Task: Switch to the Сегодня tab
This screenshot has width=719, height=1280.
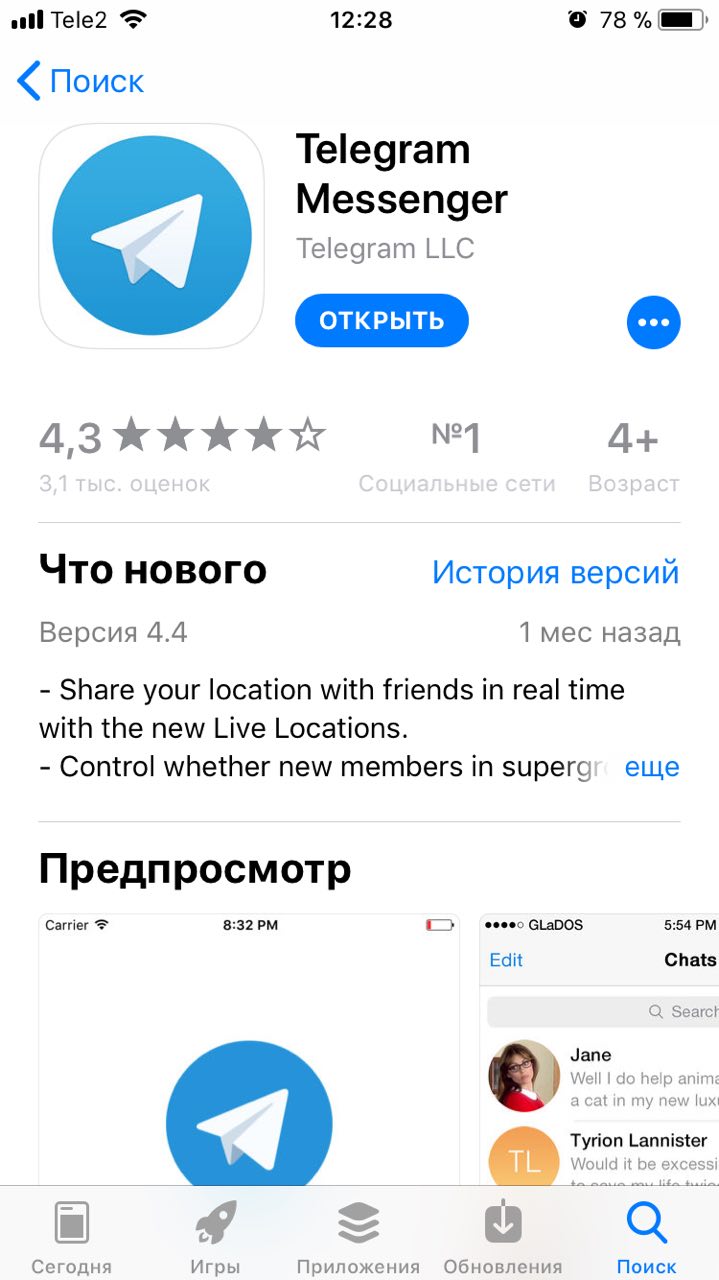Action: (x=71, y=1237)
